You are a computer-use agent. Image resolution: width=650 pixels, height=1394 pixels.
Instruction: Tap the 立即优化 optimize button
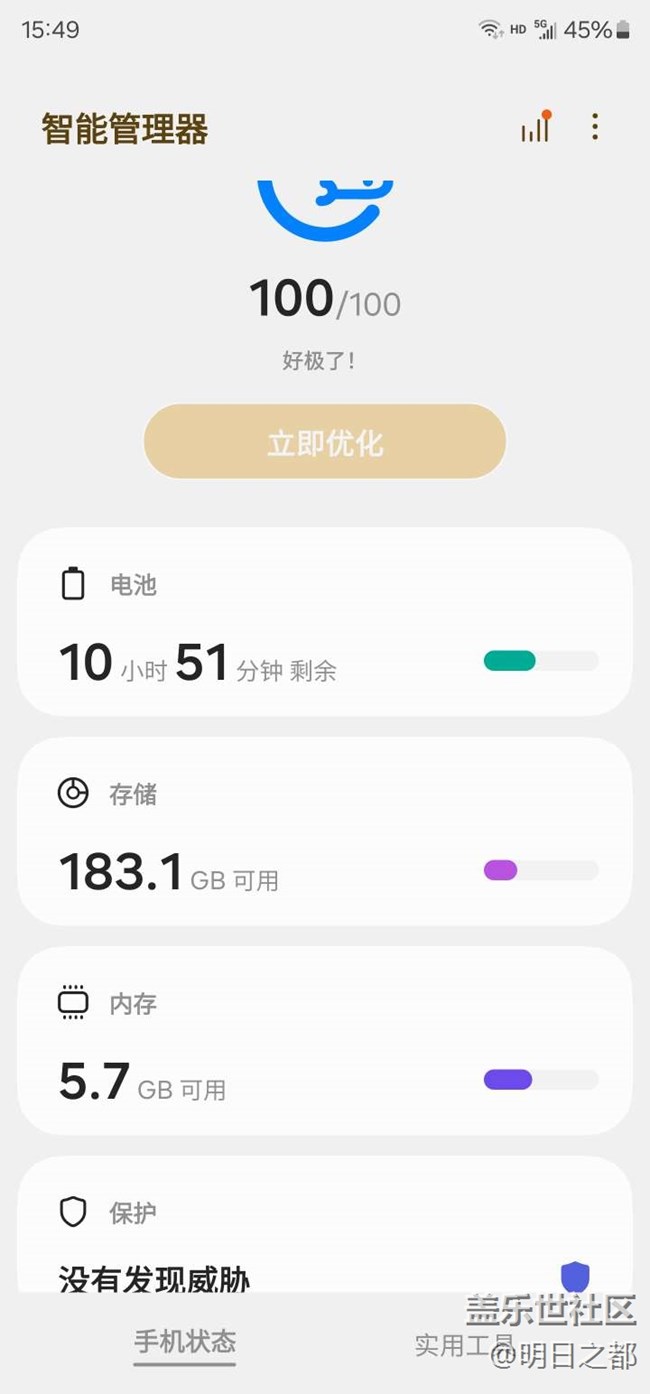(x=325, y=442)
